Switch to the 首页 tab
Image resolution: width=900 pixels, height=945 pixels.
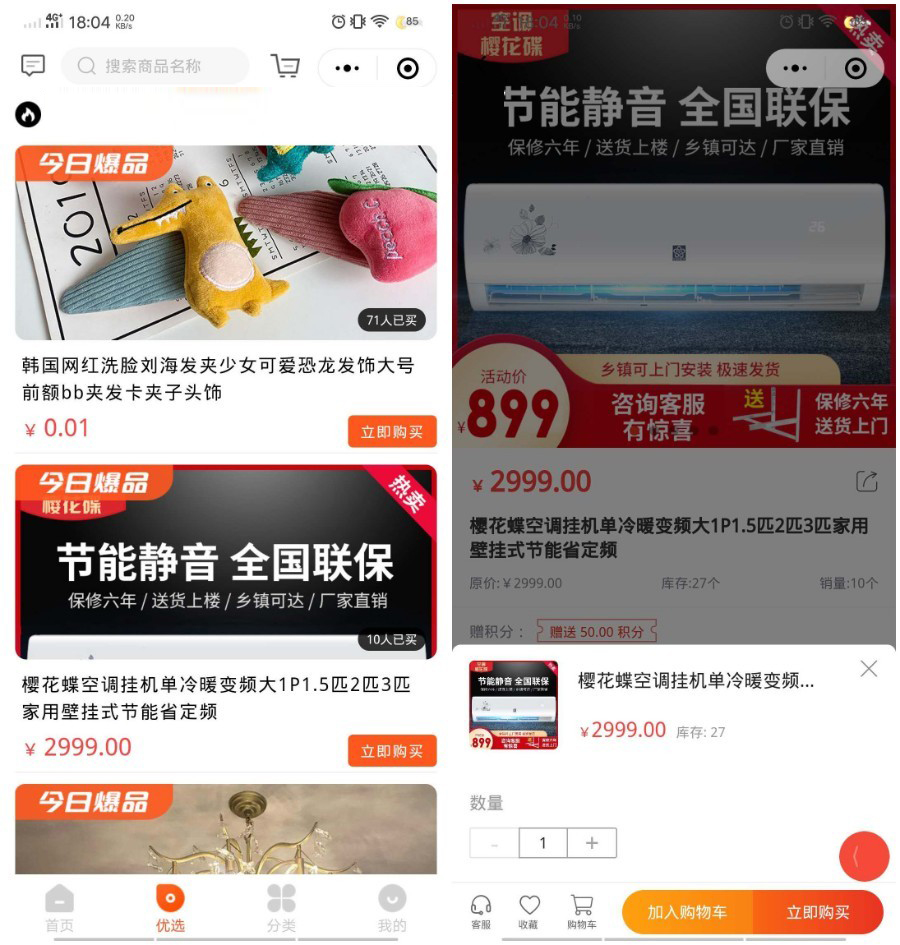(59, 907)
